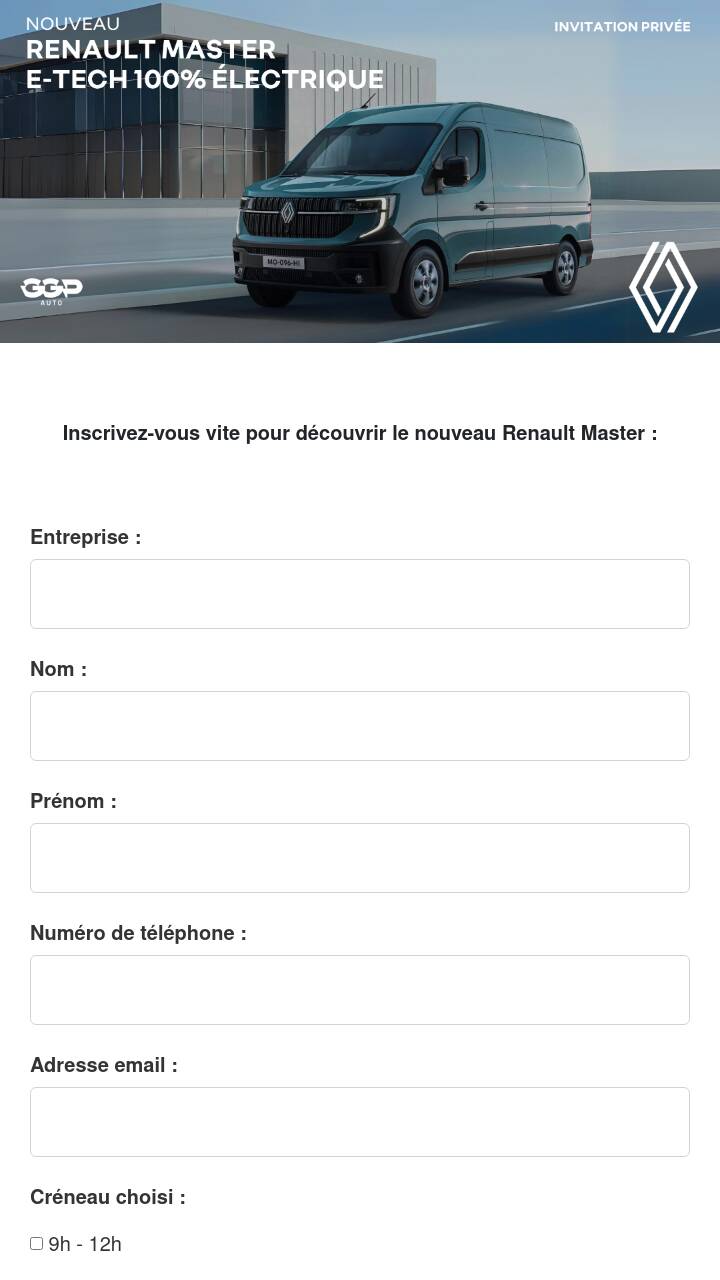Select the Prénom text box
Image resolution: width=720 pixels, height=1280 pixels.
(360, 858)
